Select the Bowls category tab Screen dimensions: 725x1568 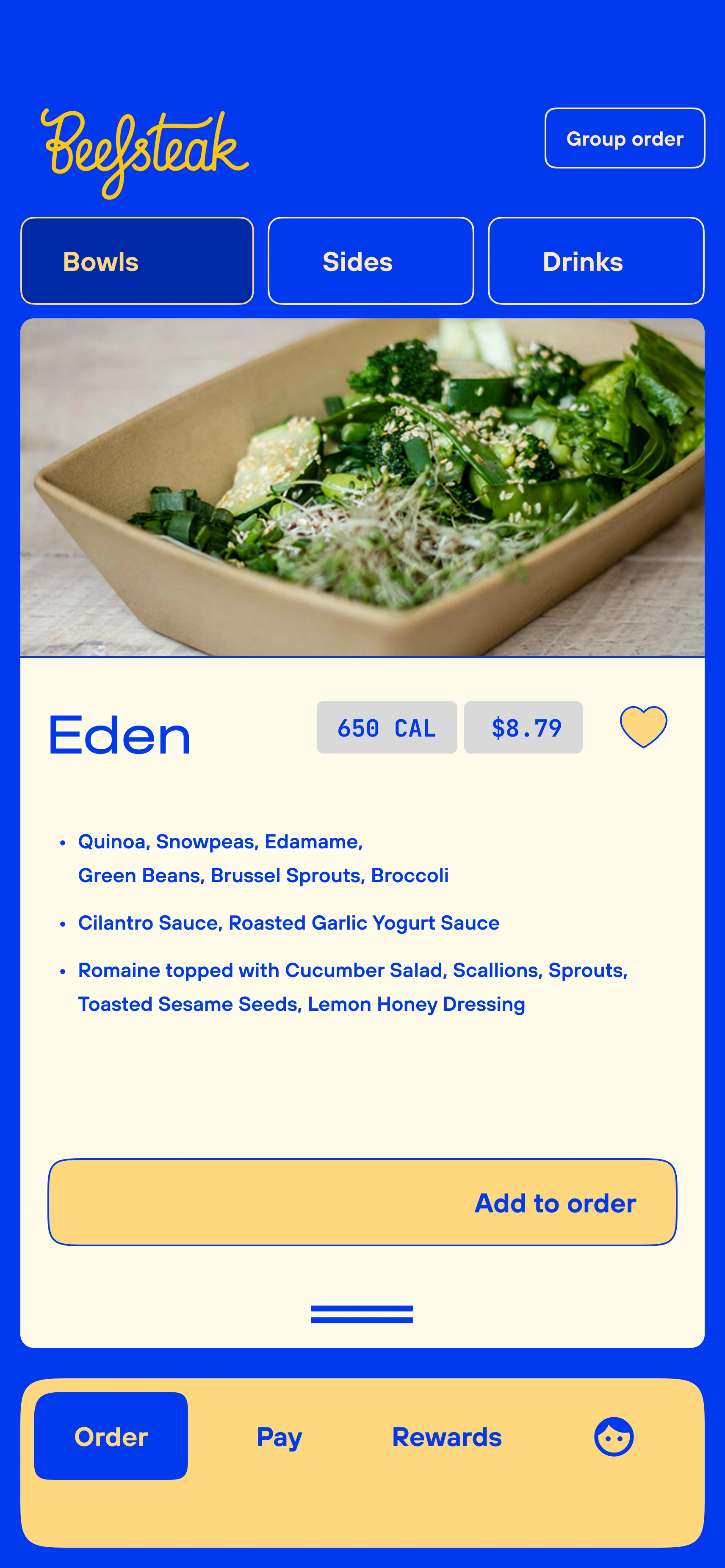click(x=137, y=261)
